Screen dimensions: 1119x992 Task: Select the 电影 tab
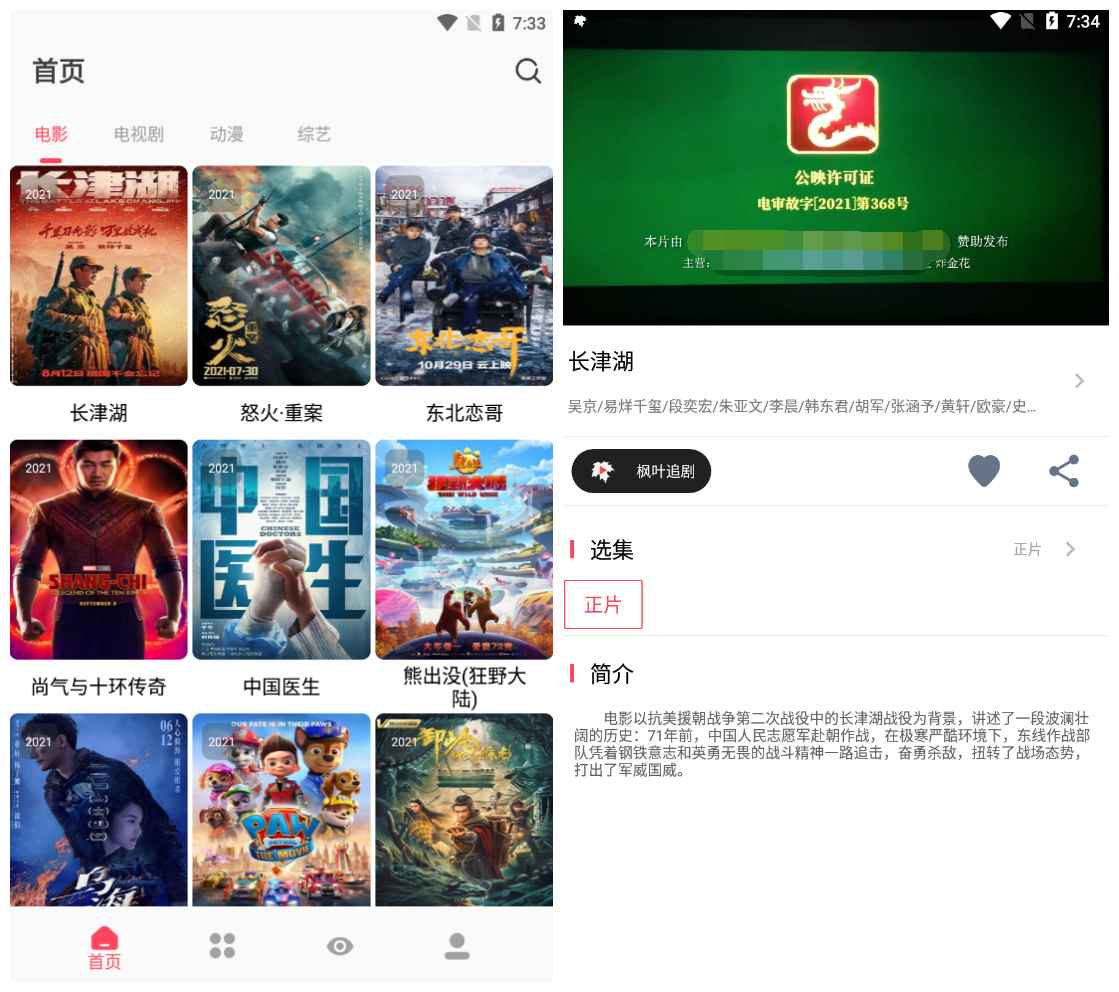pyautogui.click(x=51, y=134)
